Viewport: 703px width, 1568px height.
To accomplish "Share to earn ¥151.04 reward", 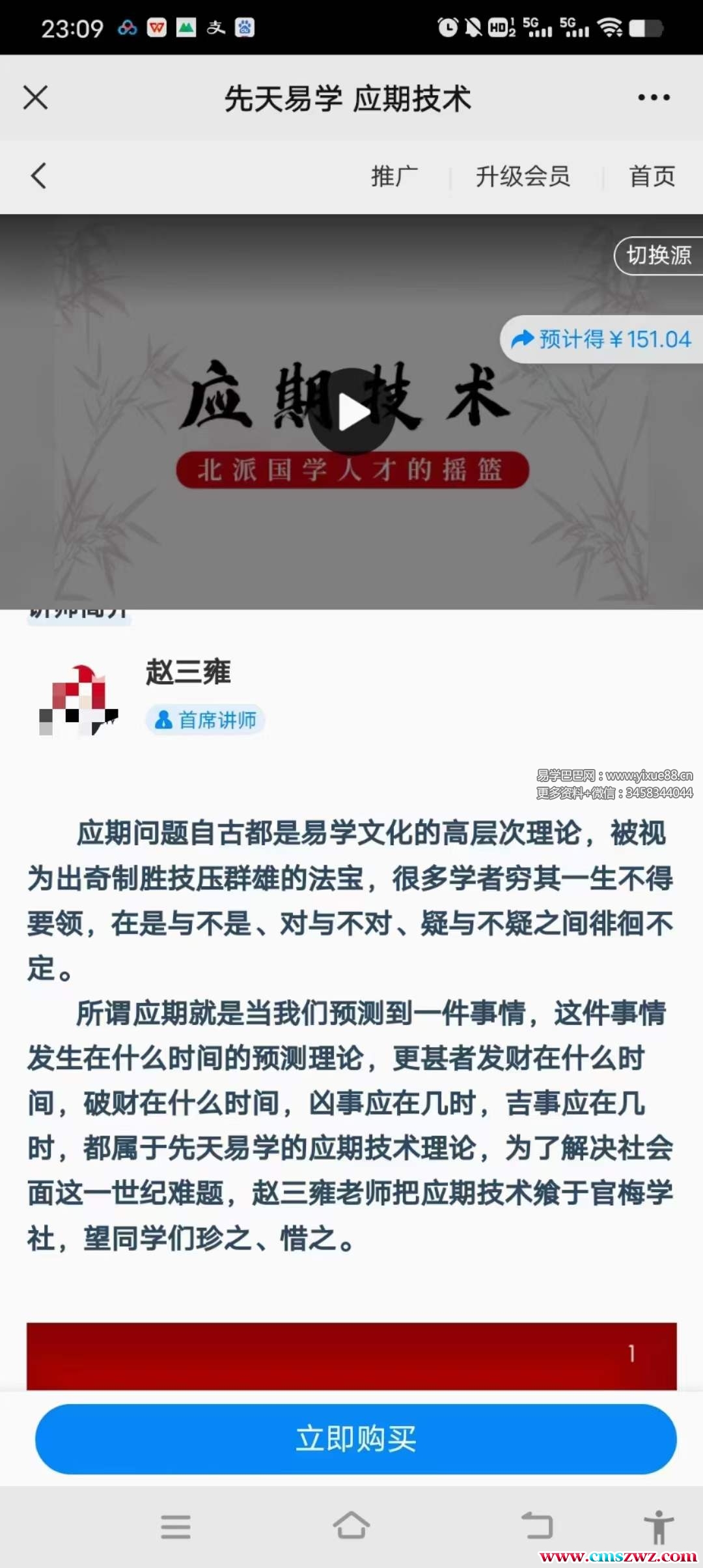I will pyautogui.click(x=602, y=339).
